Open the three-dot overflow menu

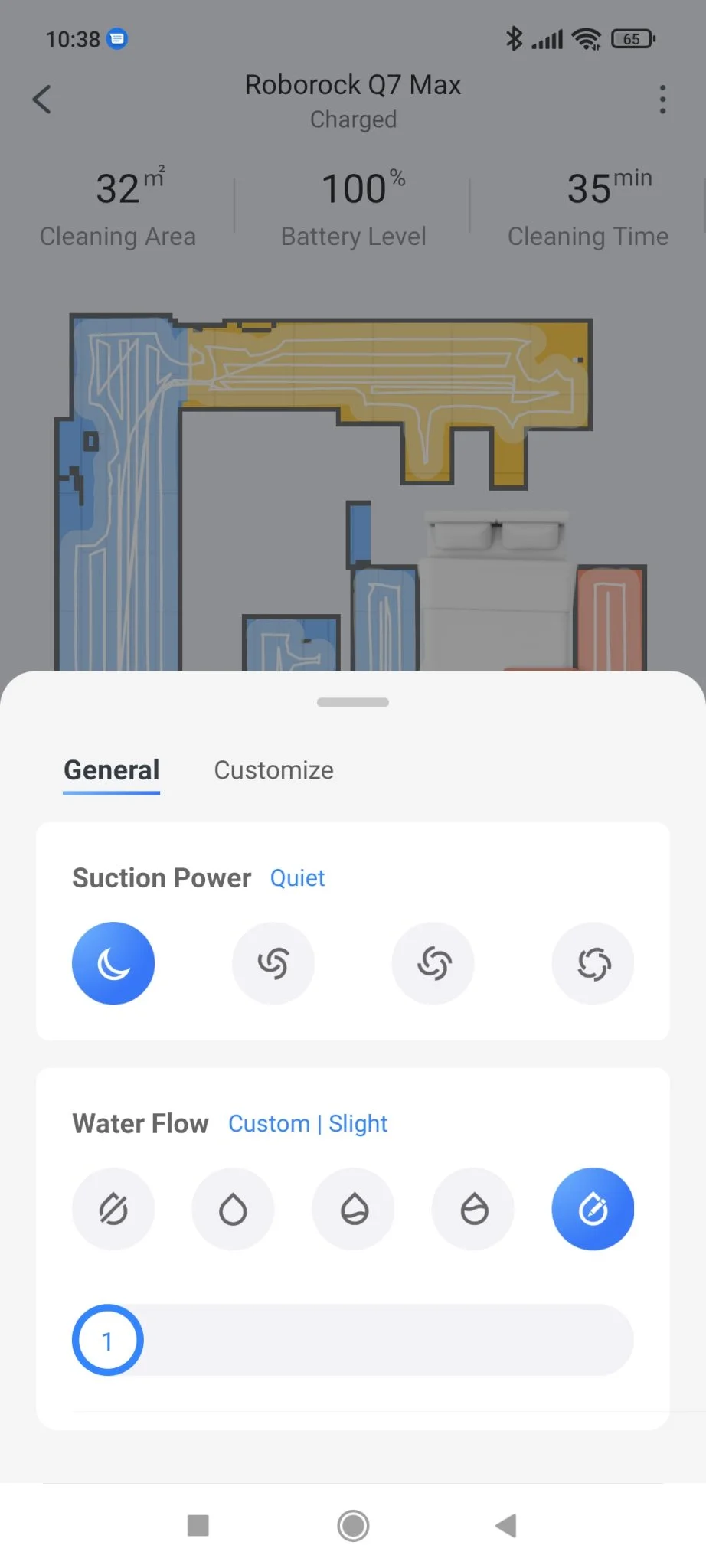(x=662, y=100)
